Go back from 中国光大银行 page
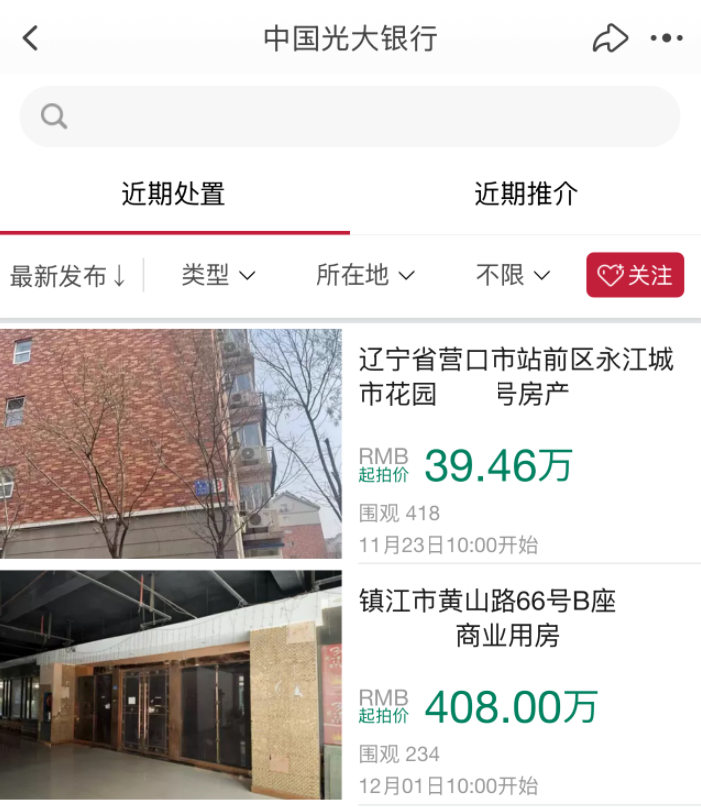This screenshot has width=701, height=807. pyautogui.click(x=31, y=39)
